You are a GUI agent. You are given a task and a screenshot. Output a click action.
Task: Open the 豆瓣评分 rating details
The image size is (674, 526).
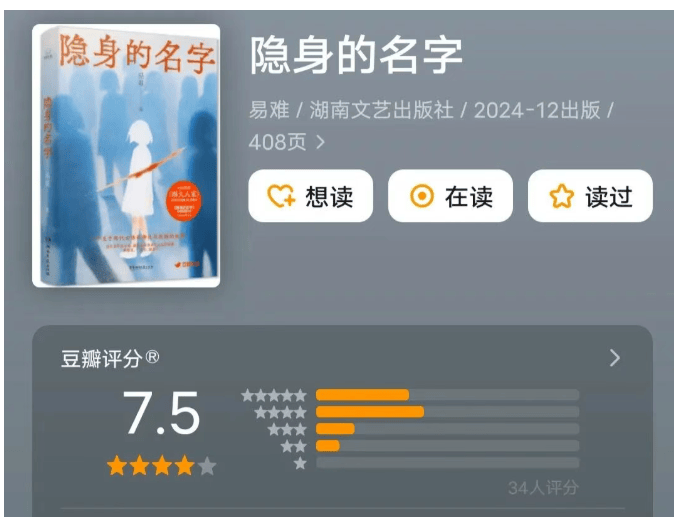pyautogui.click(x=614, y=358)
